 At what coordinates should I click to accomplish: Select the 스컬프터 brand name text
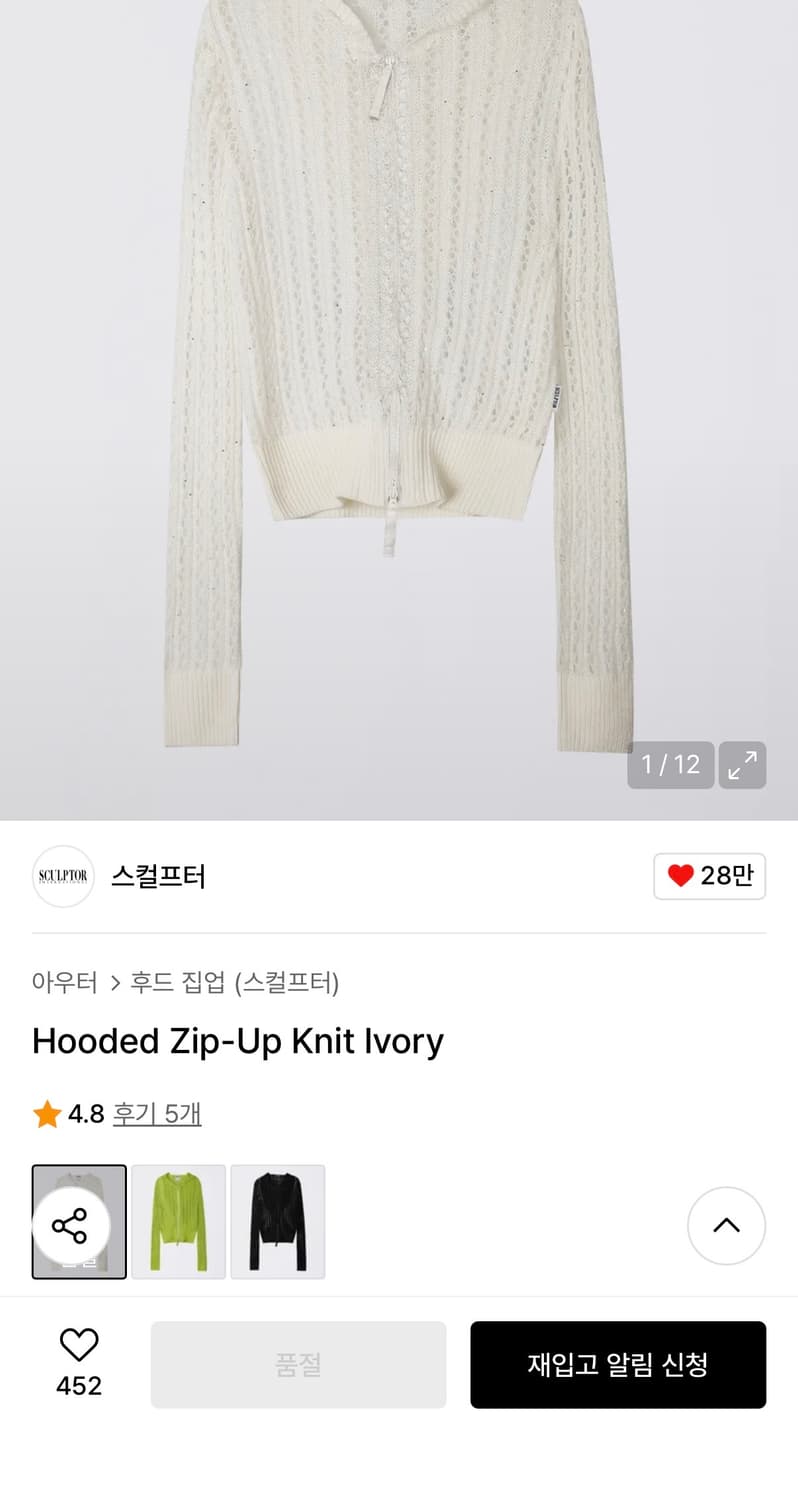pos(158,876)
